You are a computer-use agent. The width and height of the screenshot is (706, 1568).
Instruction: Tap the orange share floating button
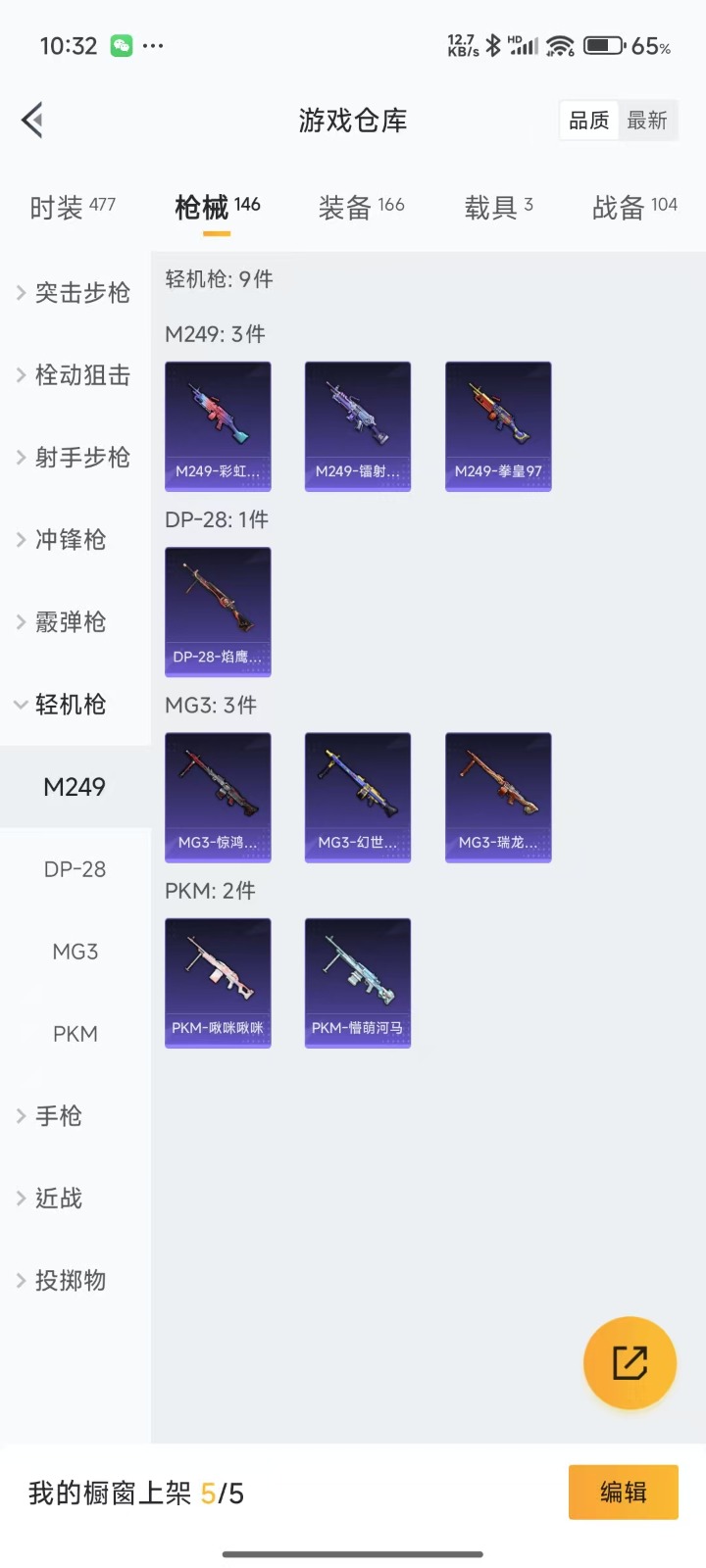click(x=630, y=1363)
